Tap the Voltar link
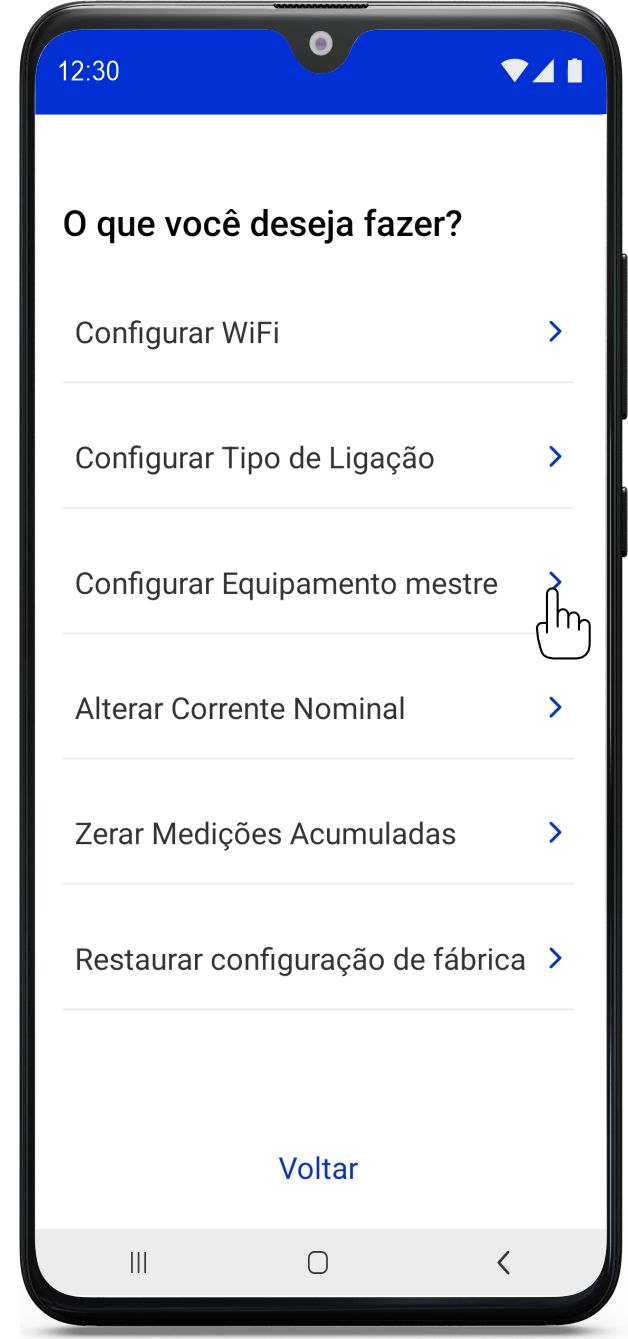The image size is (628, 1339). [x=318, y=1168]
